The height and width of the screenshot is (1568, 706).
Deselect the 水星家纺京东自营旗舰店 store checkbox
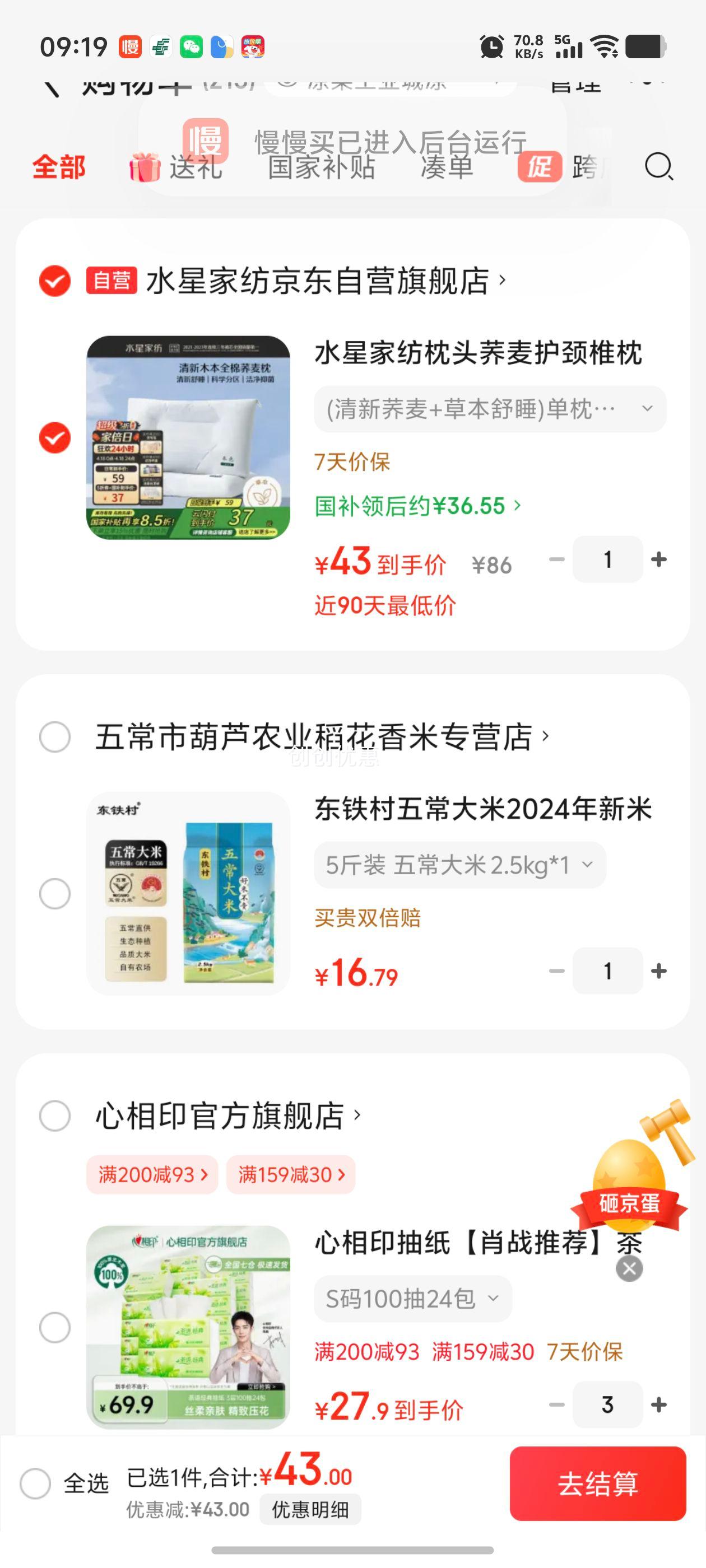tap(55, 281)
